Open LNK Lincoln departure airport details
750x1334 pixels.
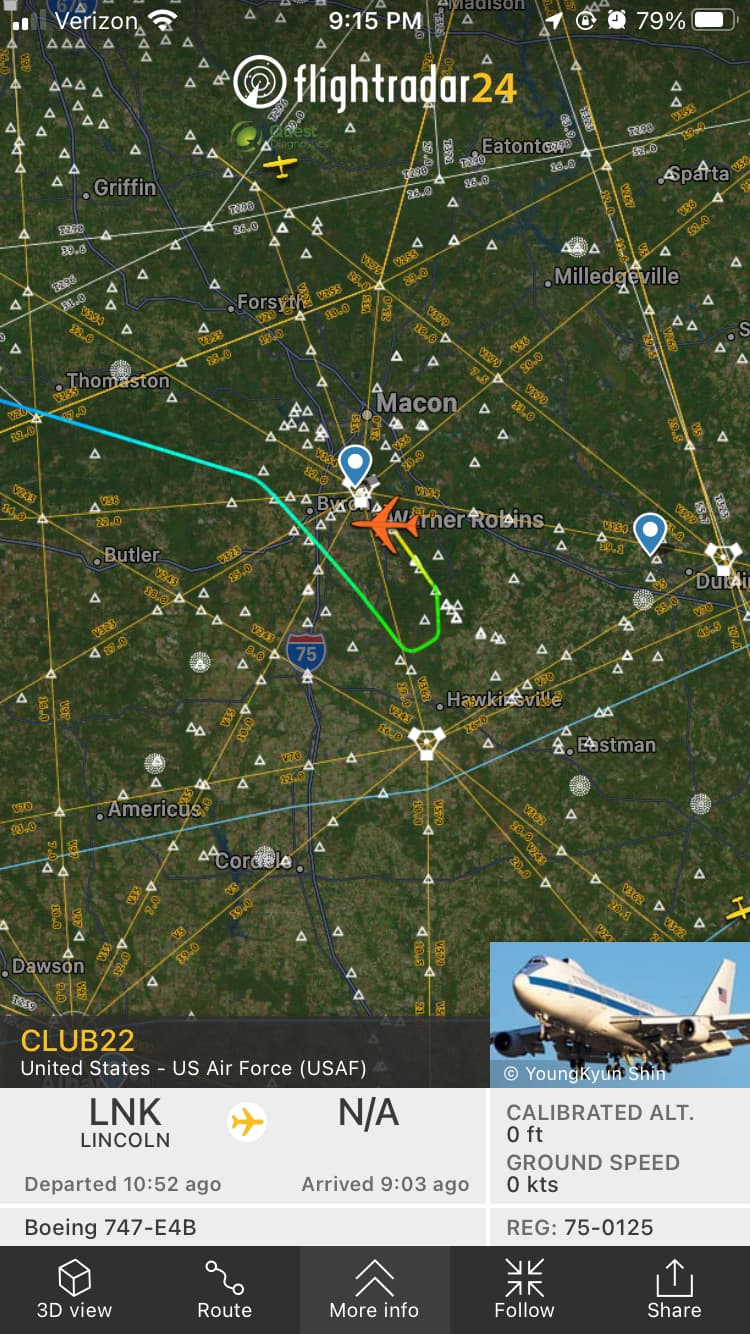click(x=125, y=1123)
